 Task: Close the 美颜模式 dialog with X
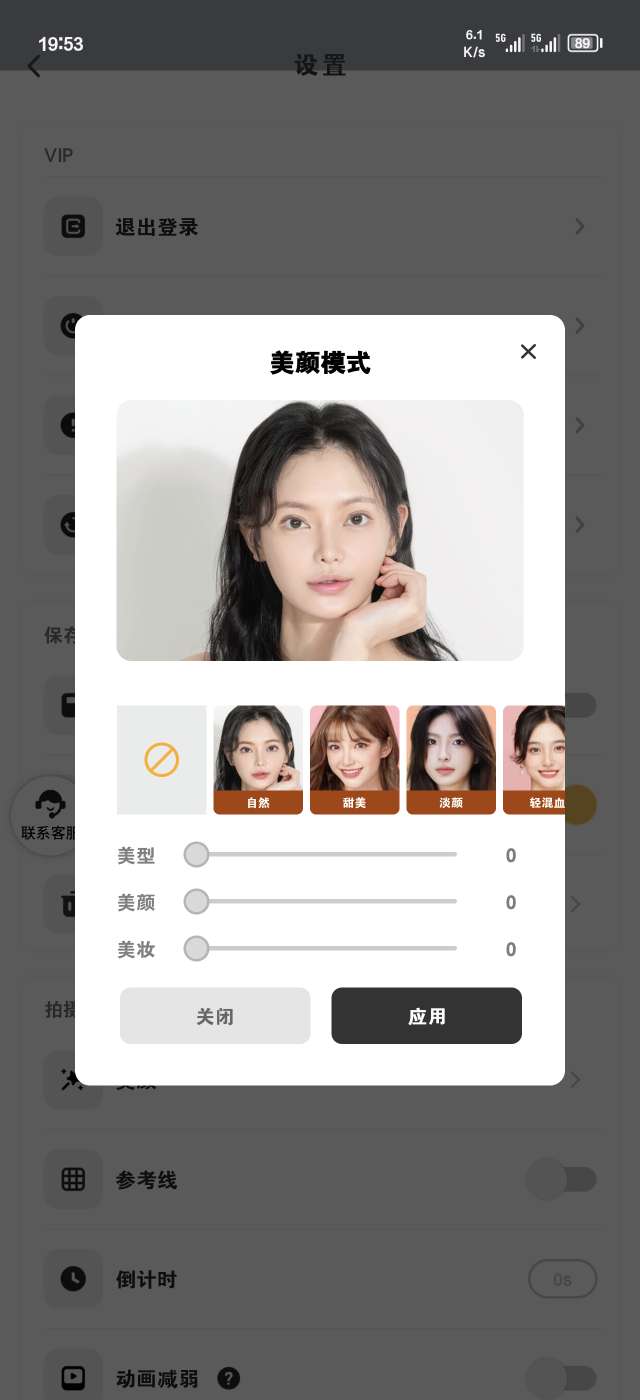[528, 351]
